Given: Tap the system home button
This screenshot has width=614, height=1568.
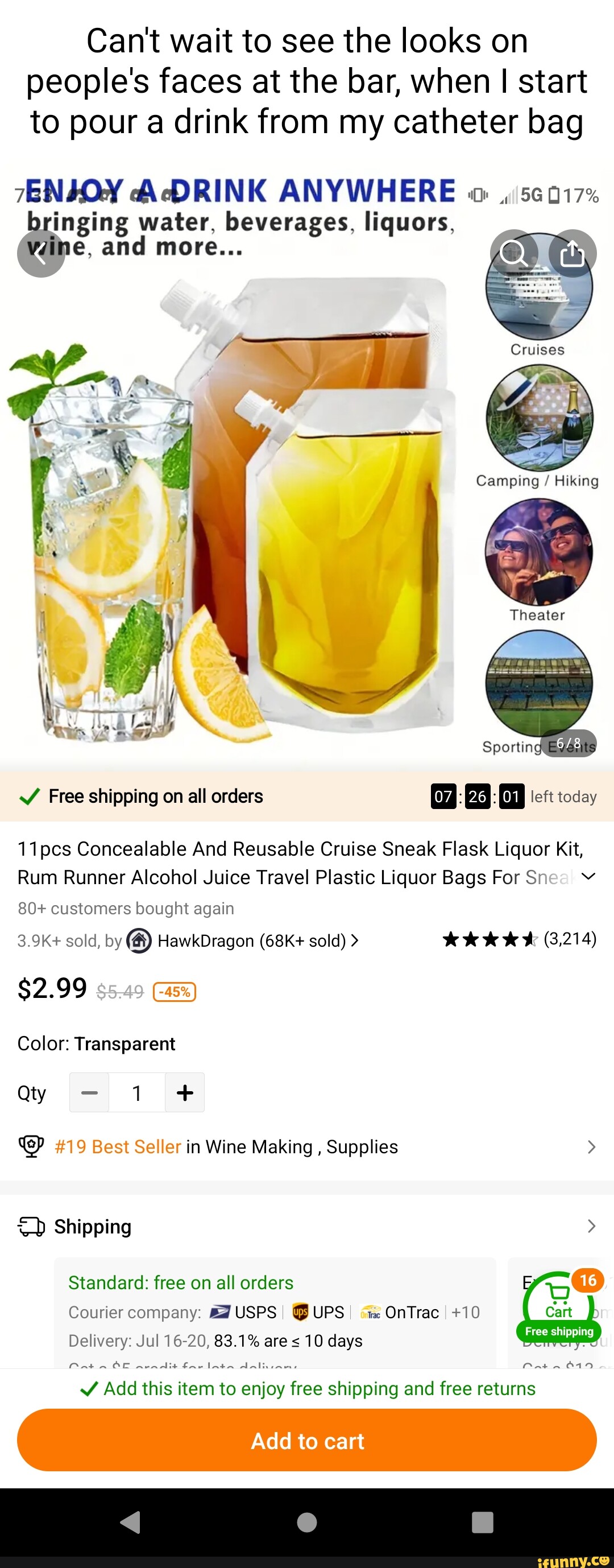Looking at the screenshot, I should pos(306,1522).
